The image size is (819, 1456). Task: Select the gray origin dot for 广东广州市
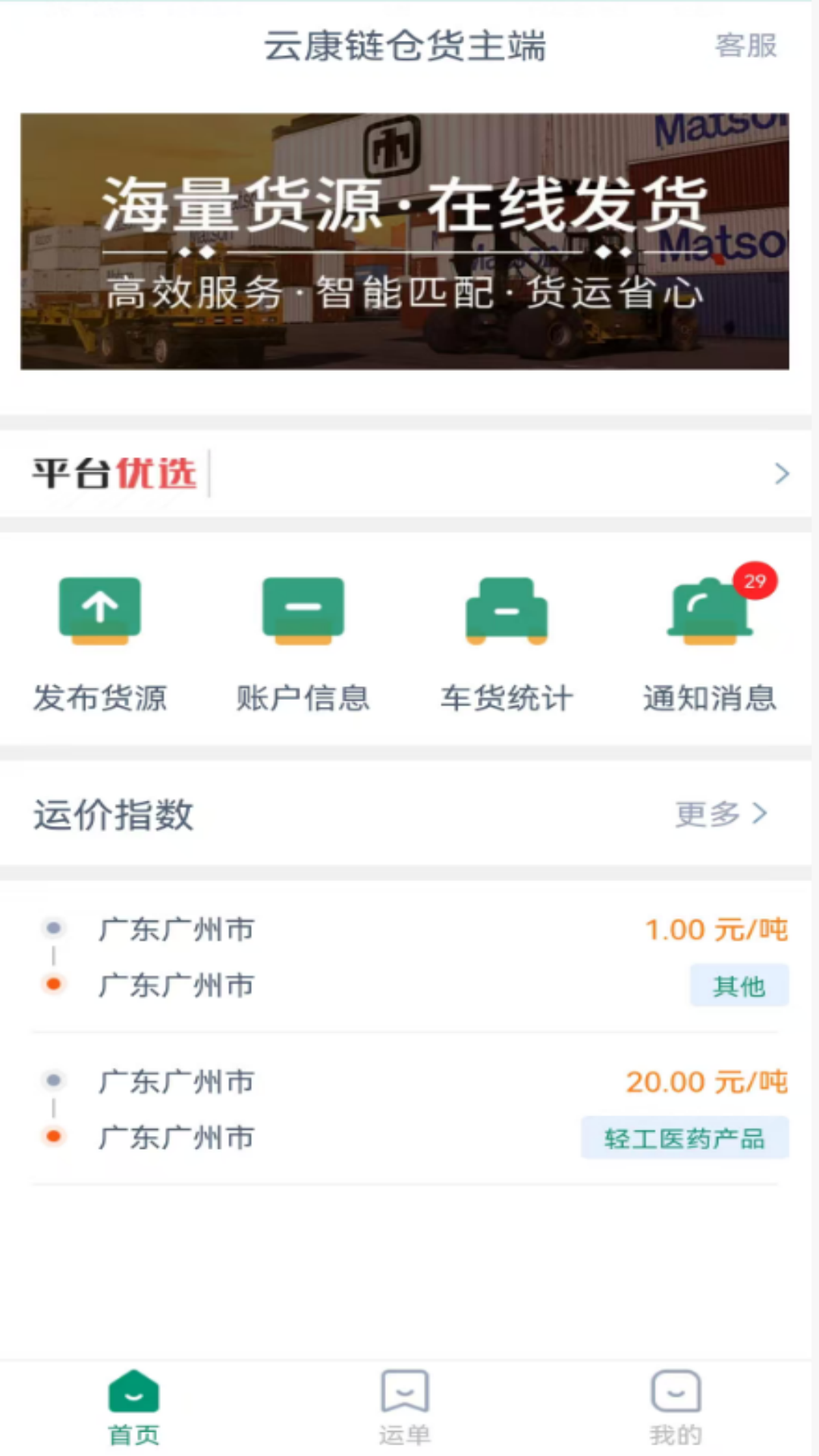(x=53, y=927)
